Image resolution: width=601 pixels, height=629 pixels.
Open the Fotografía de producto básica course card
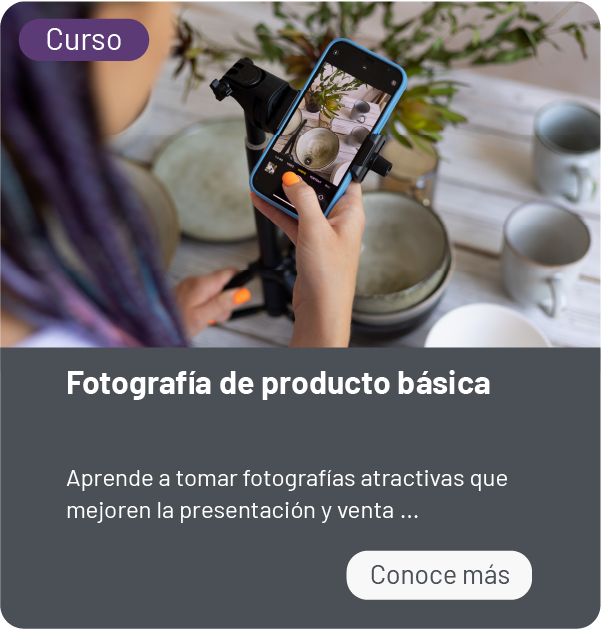278,383
